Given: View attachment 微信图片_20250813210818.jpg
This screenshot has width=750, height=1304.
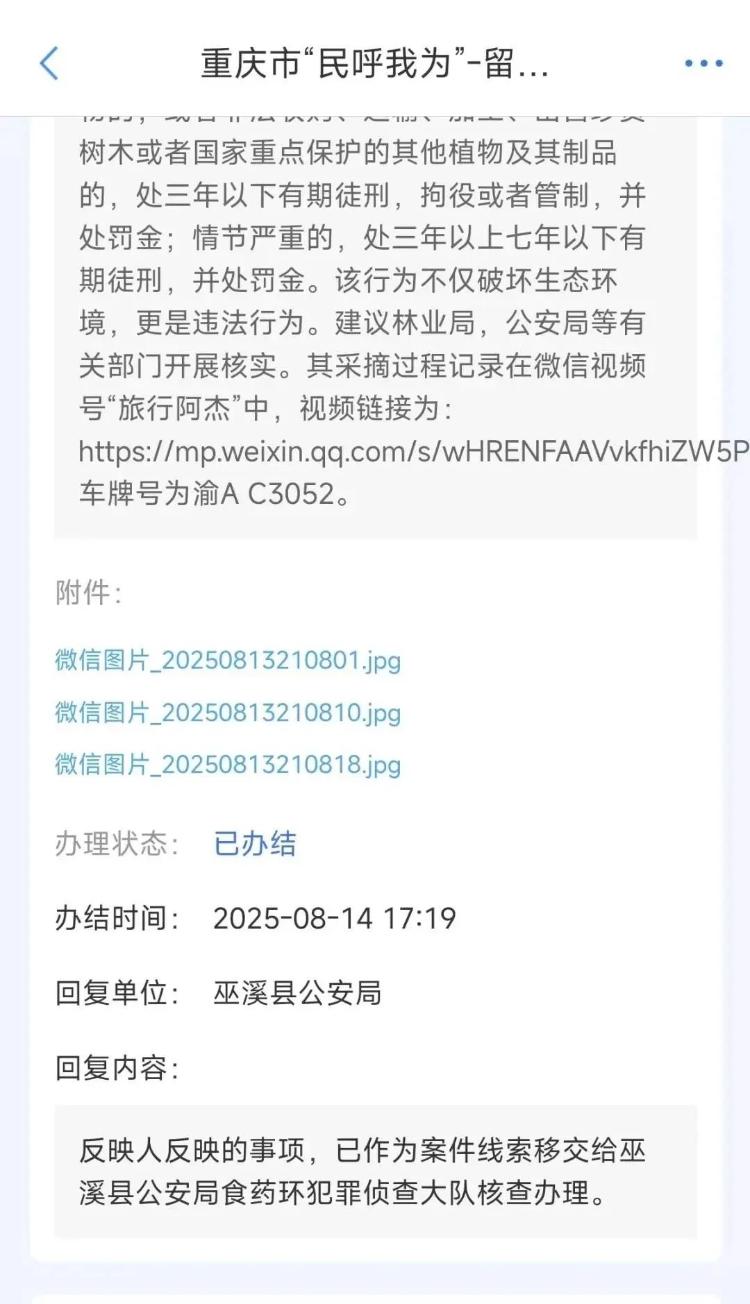Looking at the screenshot, I should tap(227, 764).
